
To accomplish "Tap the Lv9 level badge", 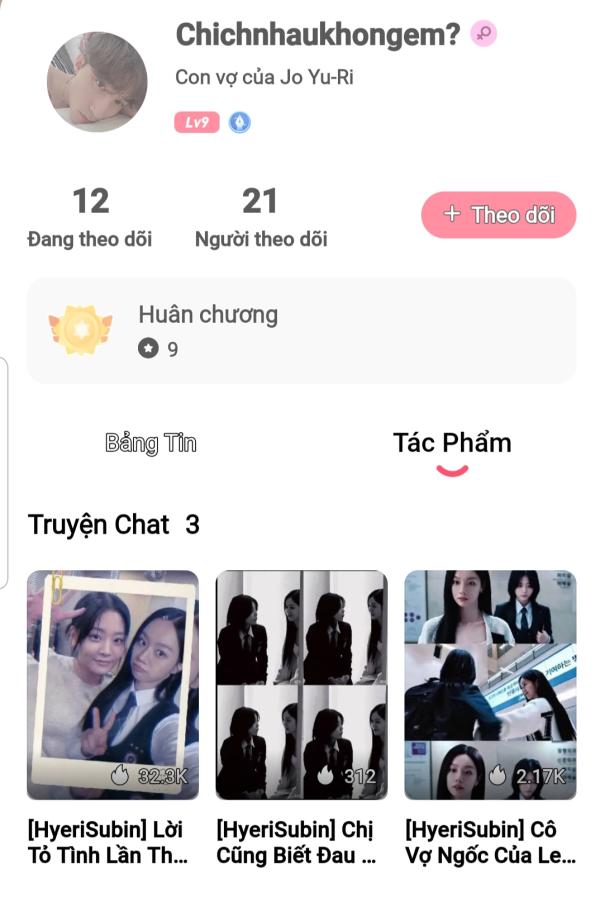I will pos(196,123).
